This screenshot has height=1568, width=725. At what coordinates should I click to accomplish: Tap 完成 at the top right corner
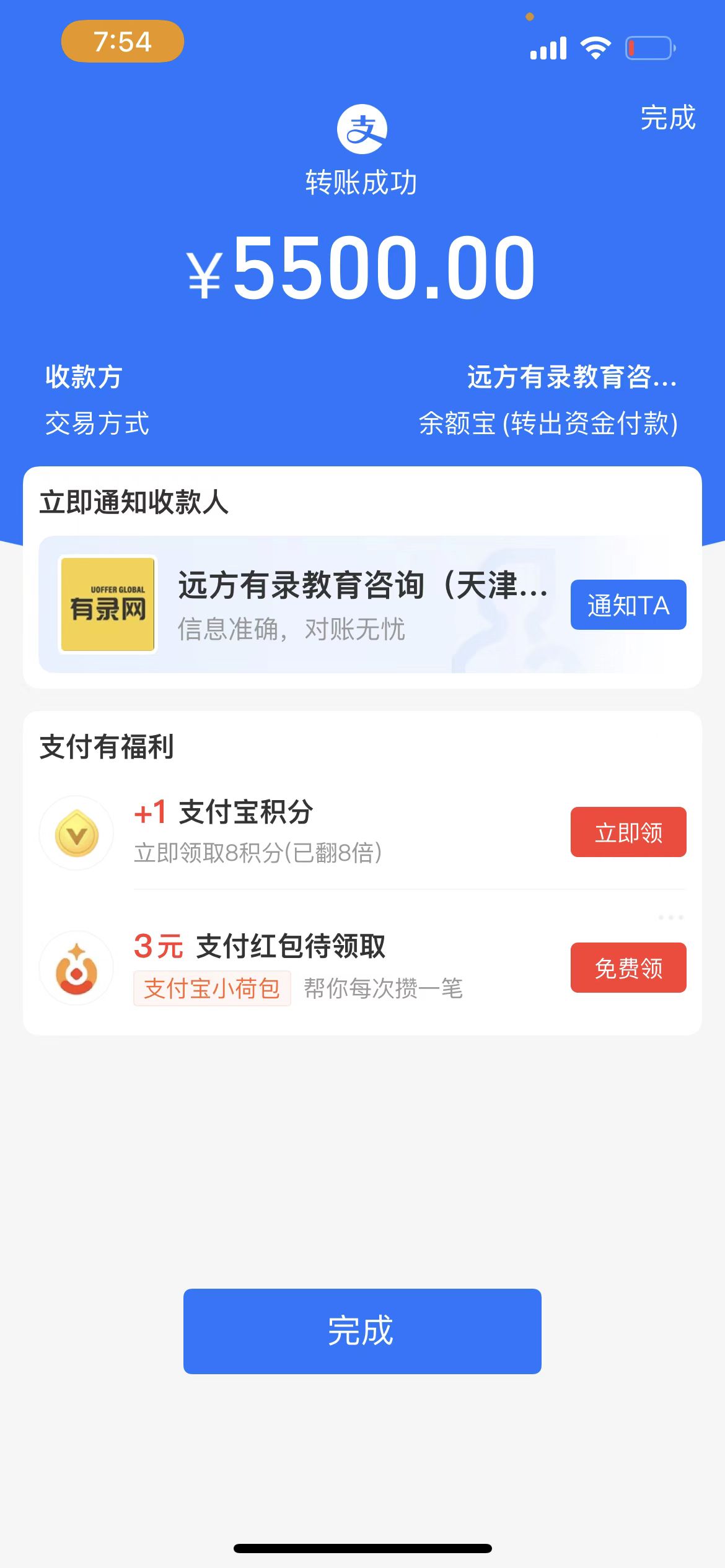point(667,118)
